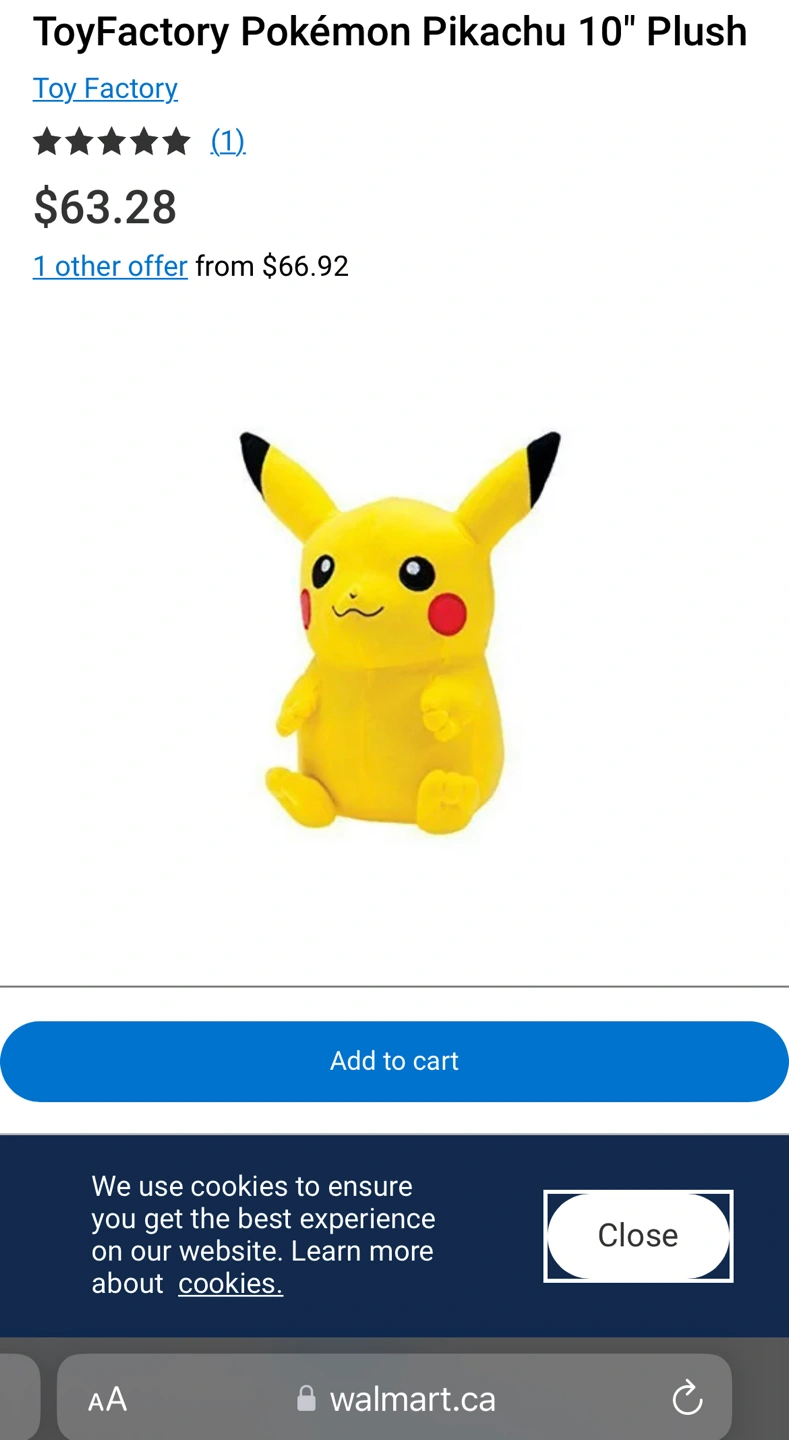This screenshot has height=1440, width=789.
Task: Reload the walmart.ca page
Action: point(687,1398)
